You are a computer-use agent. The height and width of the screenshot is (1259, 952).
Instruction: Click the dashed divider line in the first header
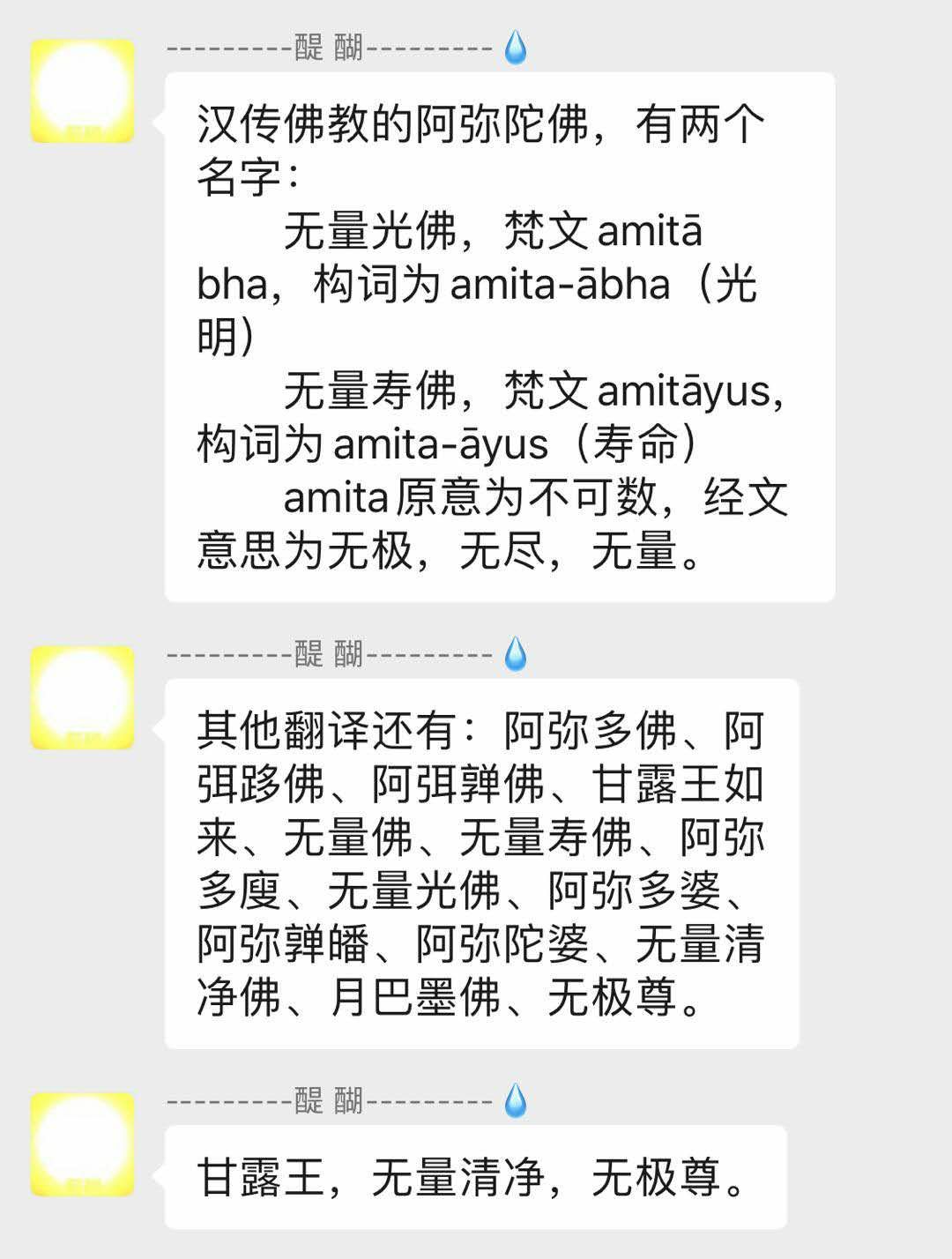[229, 50]
